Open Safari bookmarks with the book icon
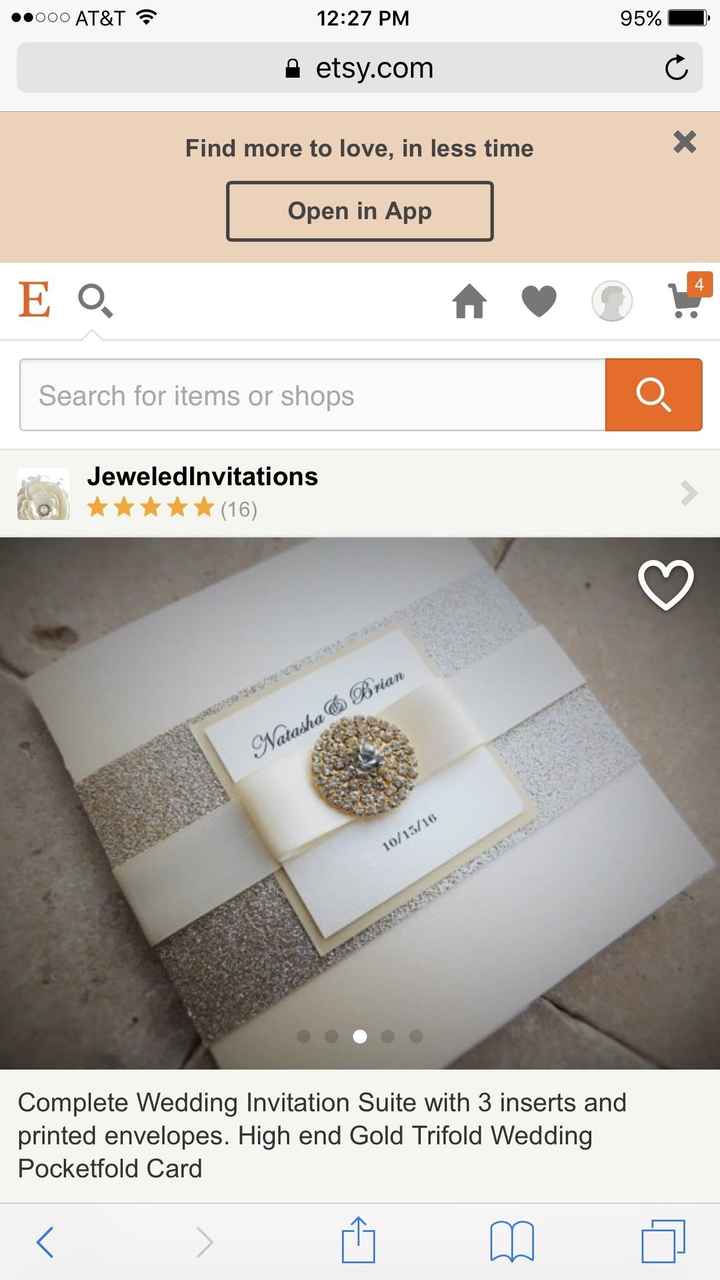 (x=514, y=1242)
